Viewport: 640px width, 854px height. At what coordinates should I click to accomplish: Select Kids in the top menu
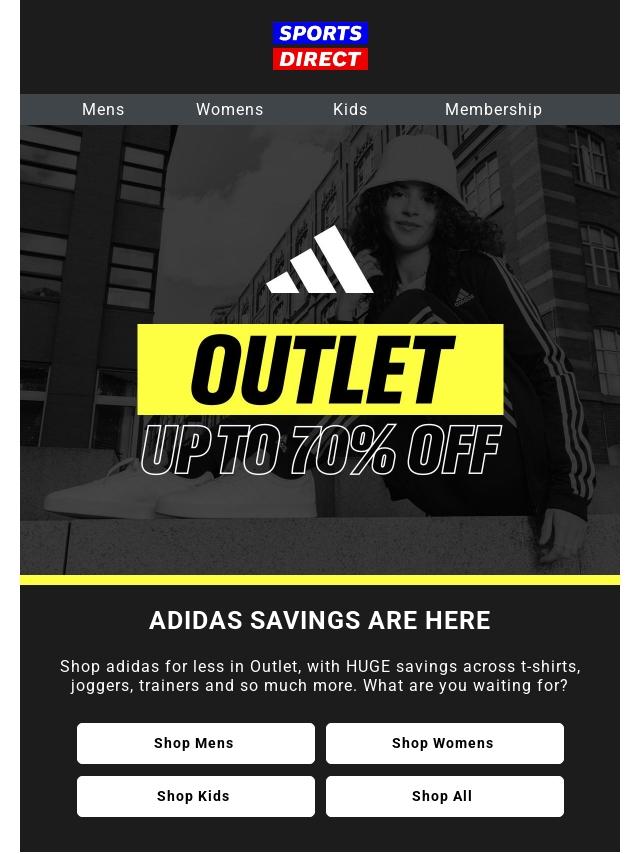(350, 109)
